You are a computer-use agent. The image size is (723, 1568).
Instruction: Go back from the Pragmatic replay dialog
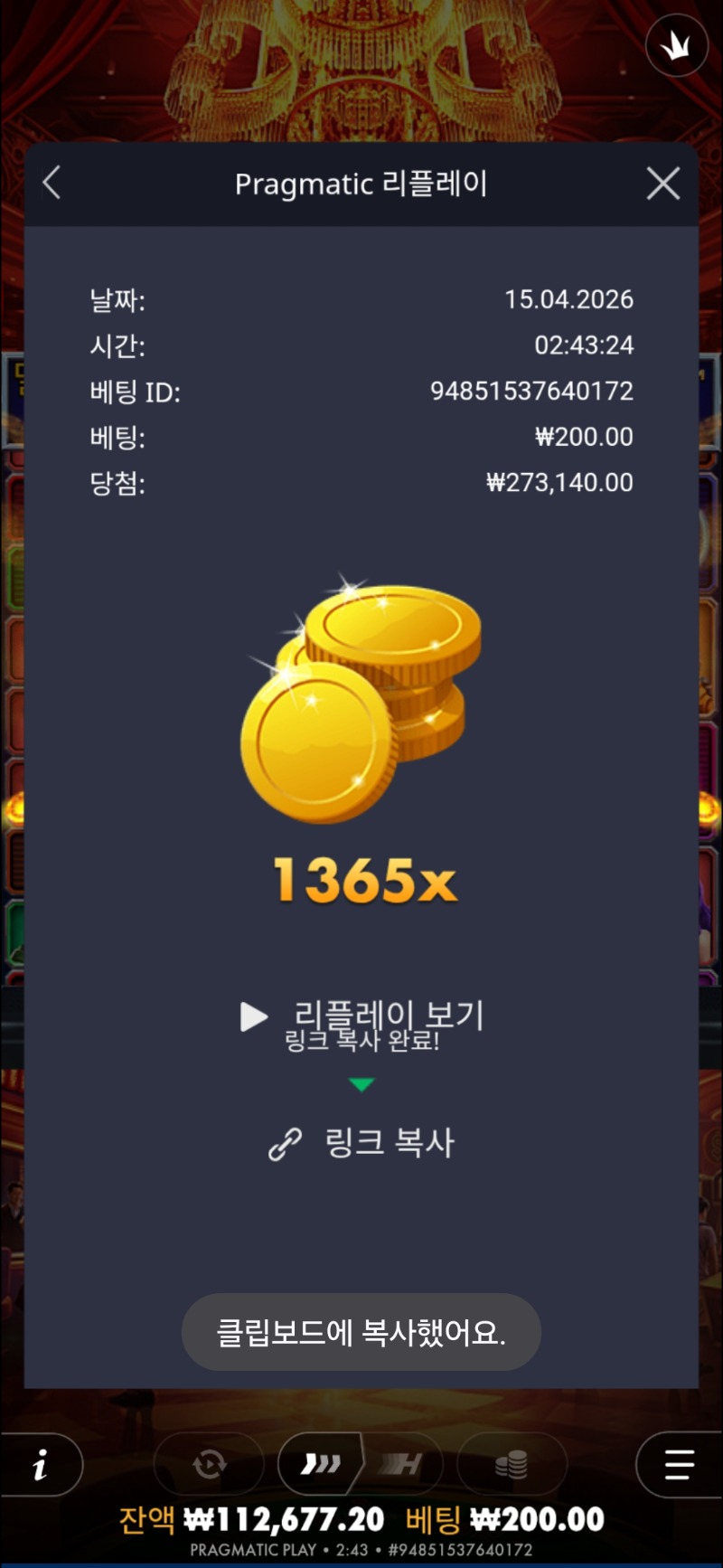[52, 184]
